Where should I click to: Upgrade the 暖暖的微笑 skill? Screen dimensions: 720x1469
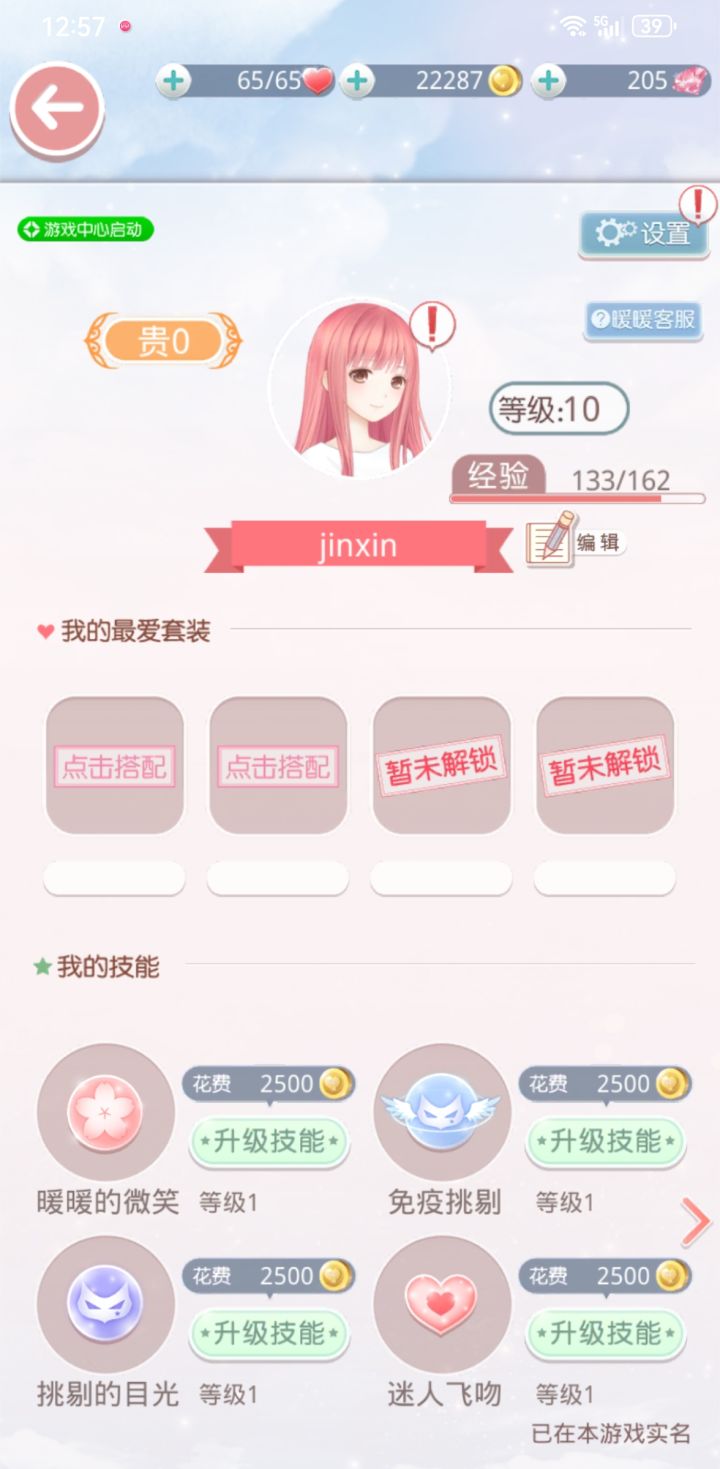268,1142
